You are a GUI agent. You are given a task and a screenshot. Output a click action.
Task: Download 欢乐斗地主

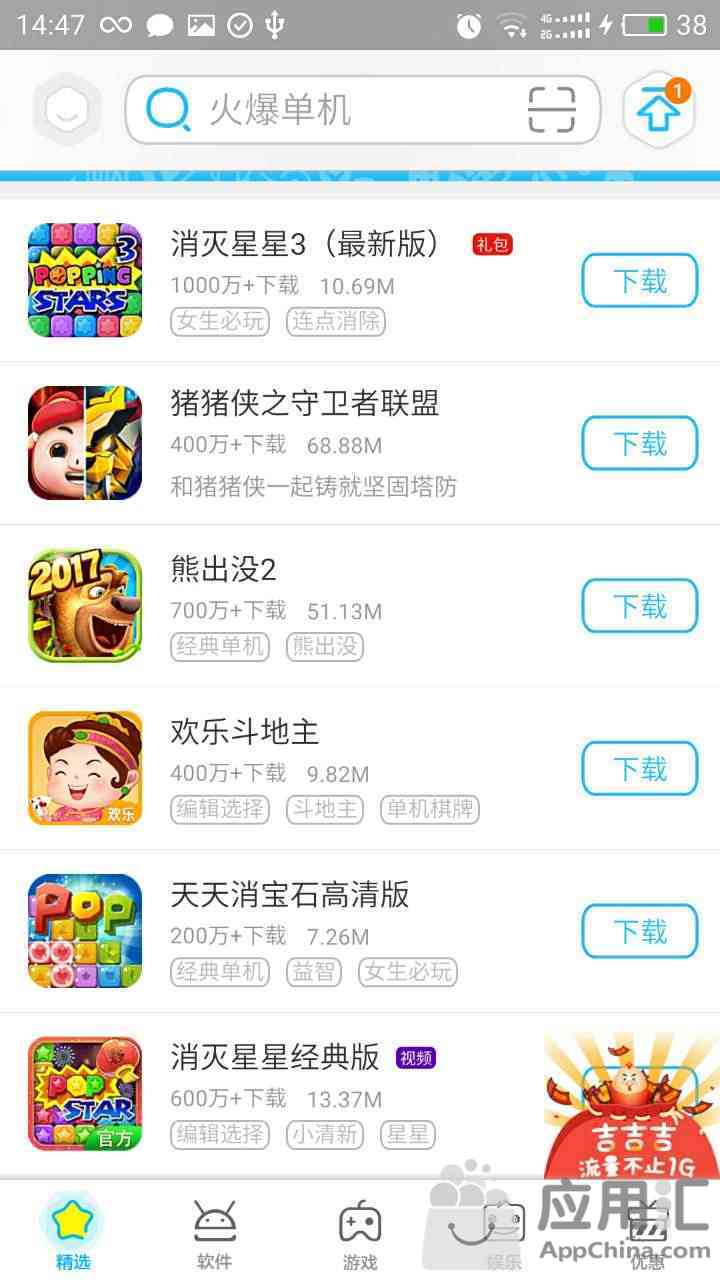(639, 770)
